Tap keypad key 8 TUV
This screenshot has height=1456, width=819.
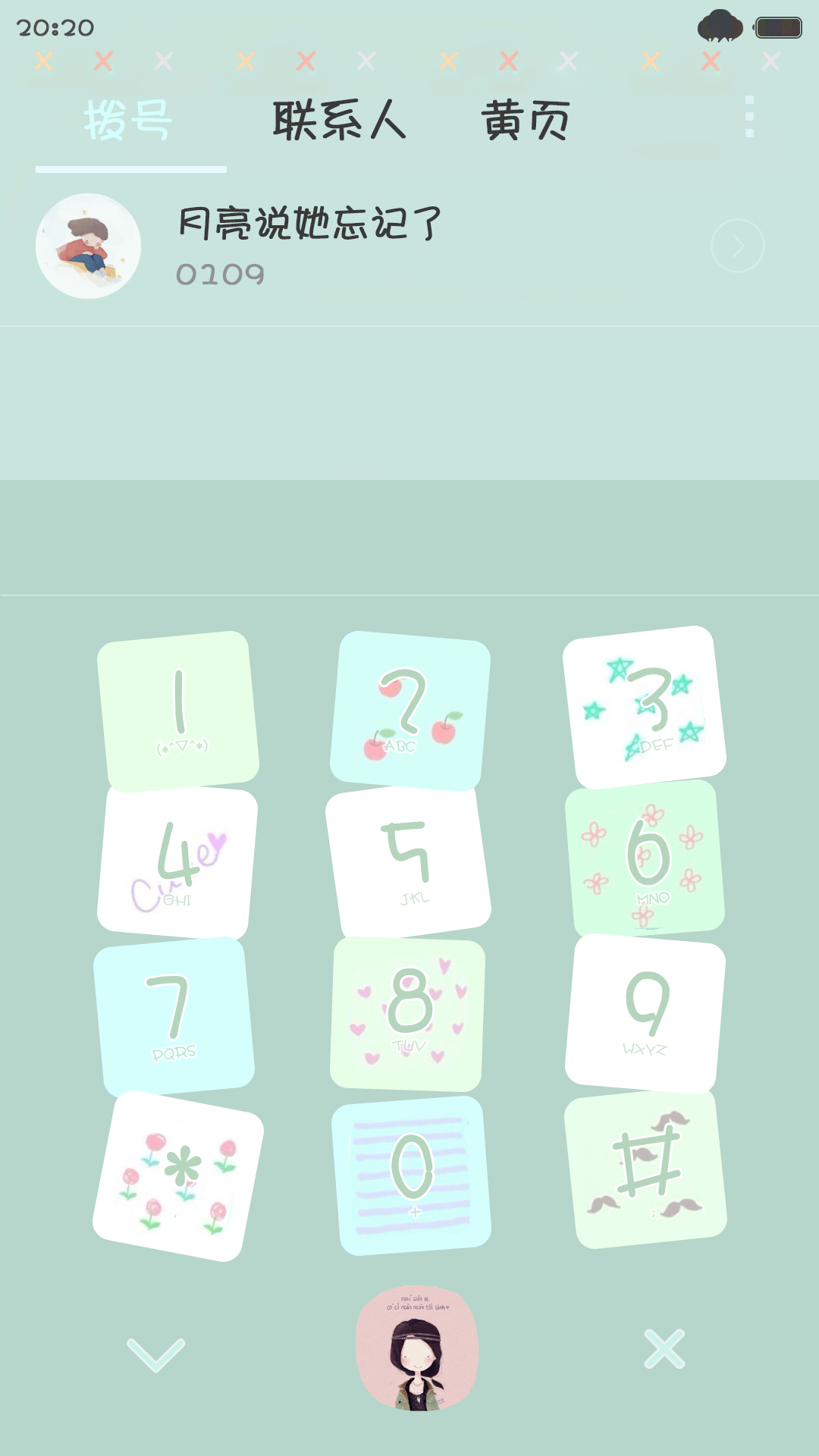click(x=407, y=1014)
